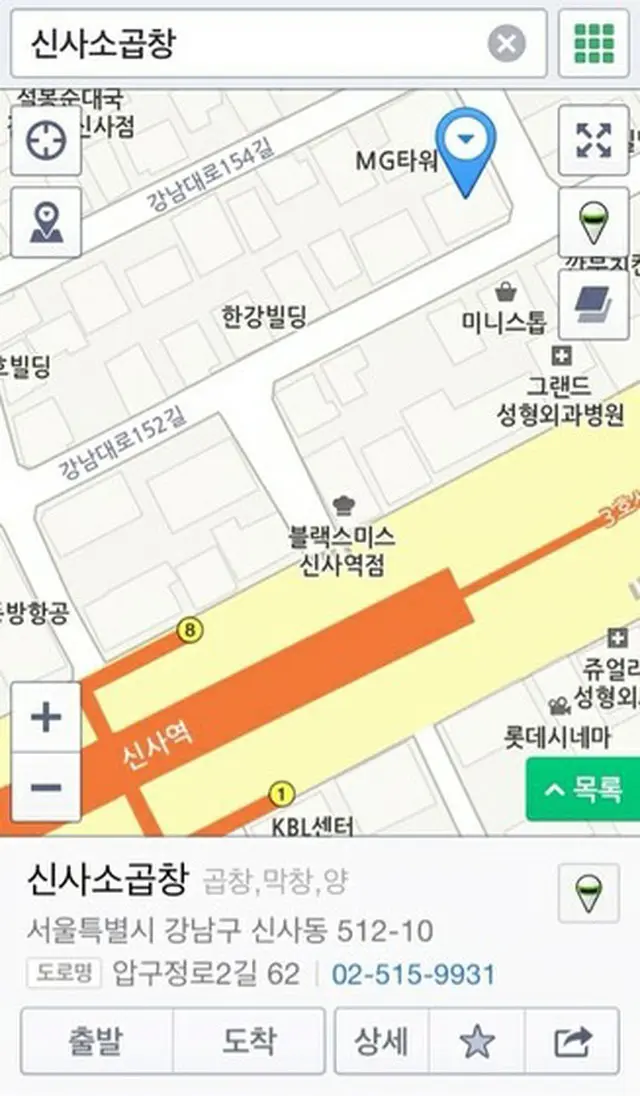Expand map to fullscreen
The width and height of the screenshot is (640, 1096).
tap(593, 140)
